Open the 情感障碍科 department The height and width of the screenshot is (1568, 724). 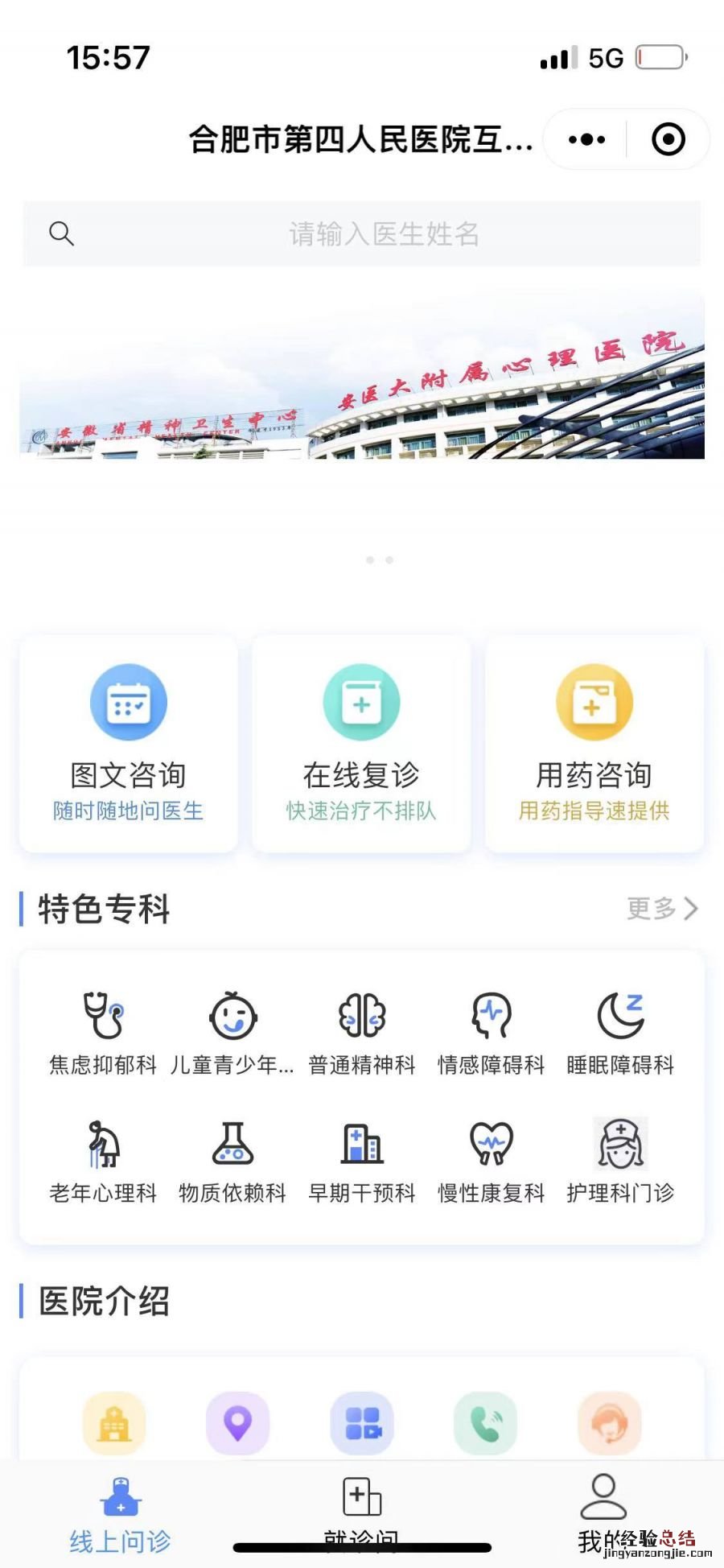tap(492, 1033)
